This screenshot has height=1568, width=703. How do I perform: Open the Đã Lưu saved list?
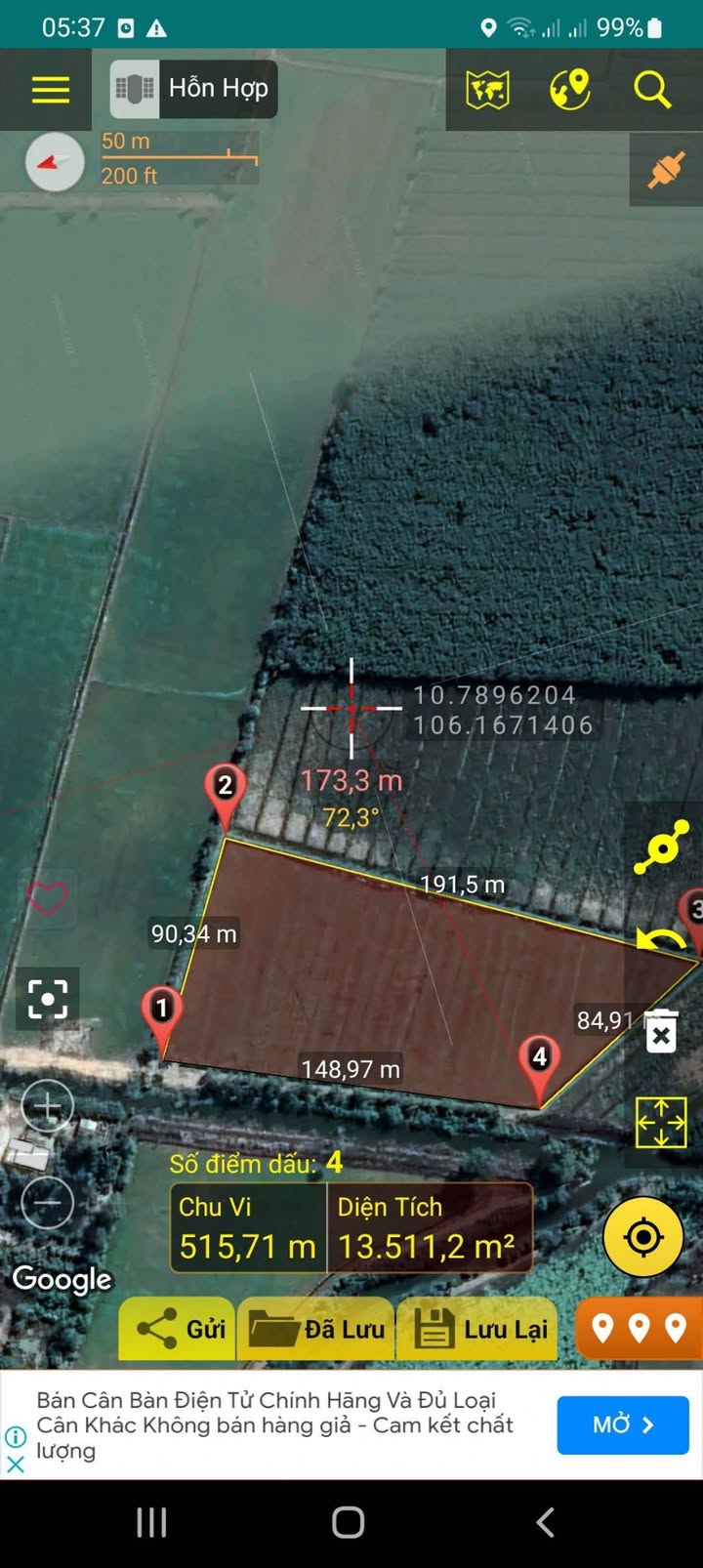pyautogui.click(x=317, y=1329)
